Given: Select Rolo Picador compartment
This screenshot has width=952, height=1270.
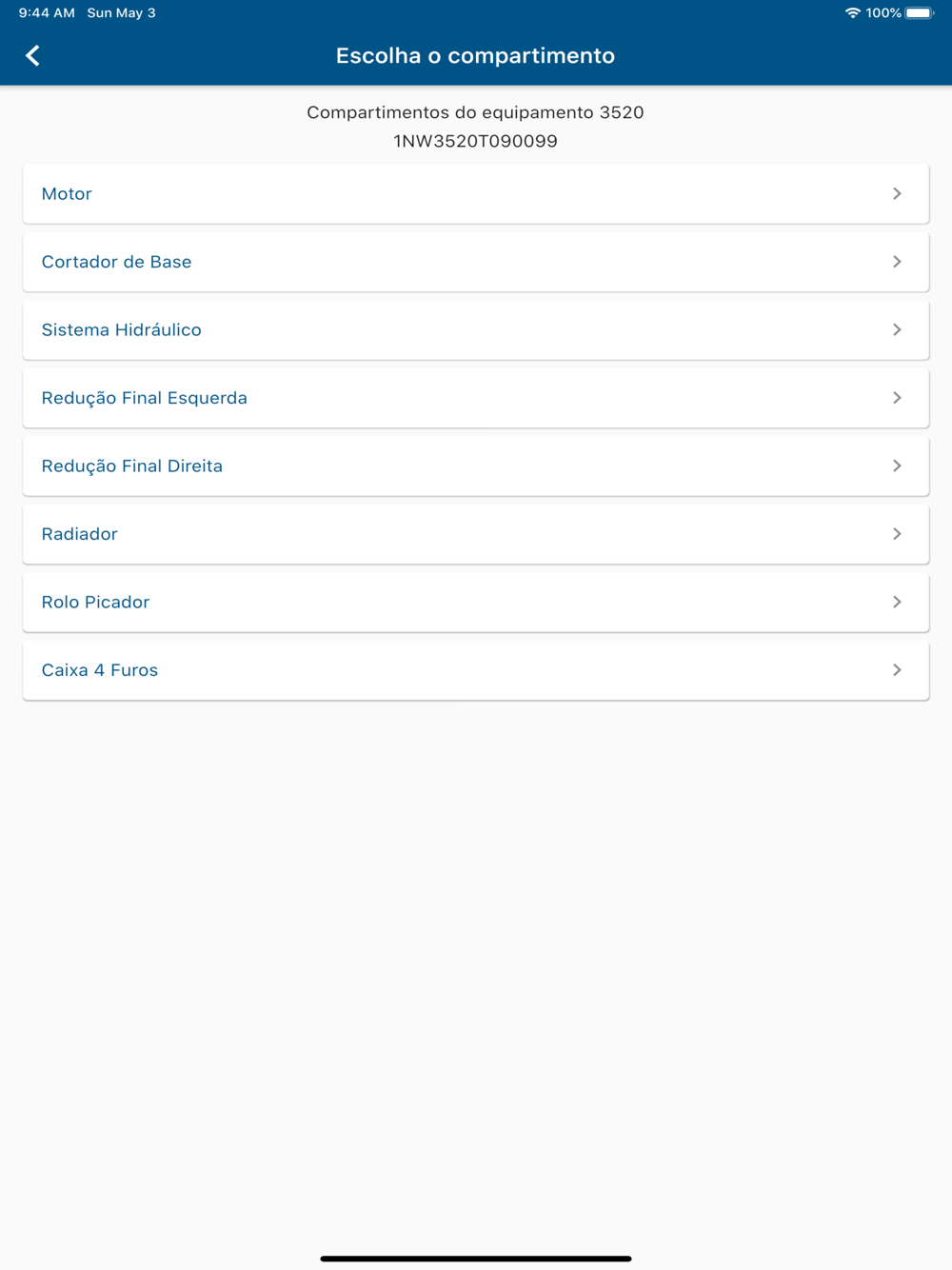Looking at the screenshot, I should click(476, 602).
